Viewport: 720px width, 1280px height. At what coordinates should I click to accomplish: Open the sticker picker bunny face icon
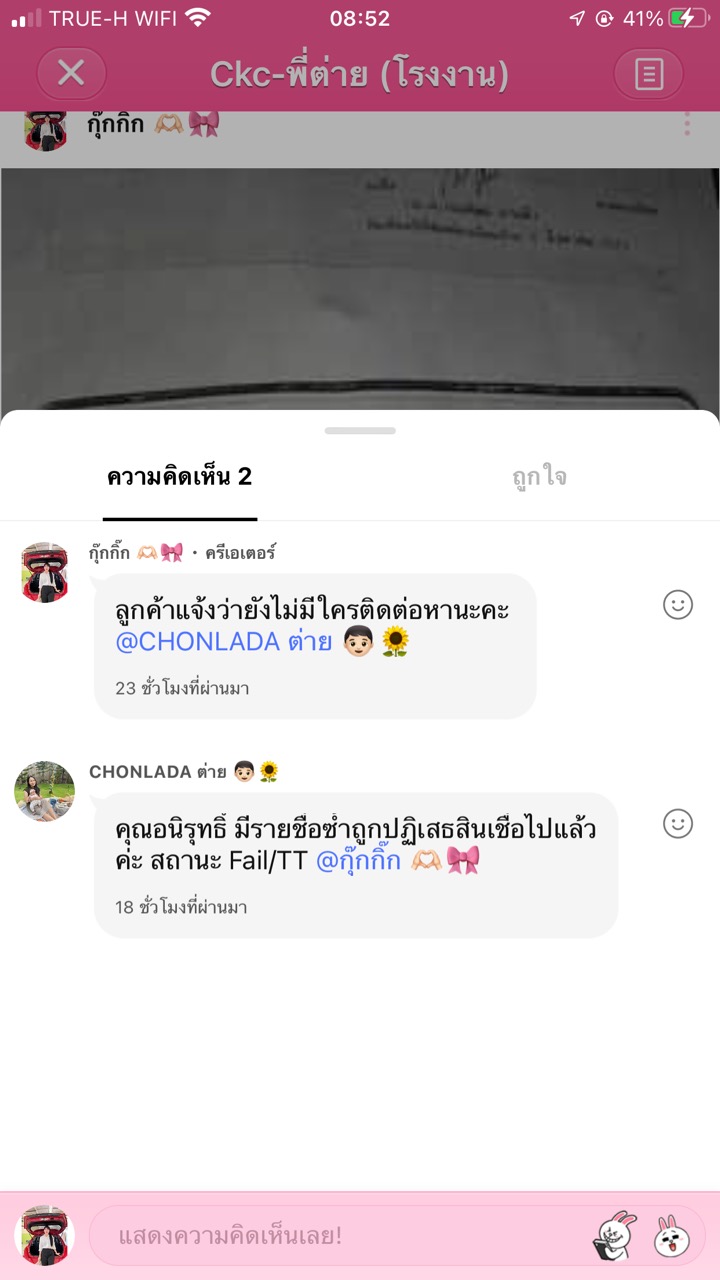tap(672, 1236)
